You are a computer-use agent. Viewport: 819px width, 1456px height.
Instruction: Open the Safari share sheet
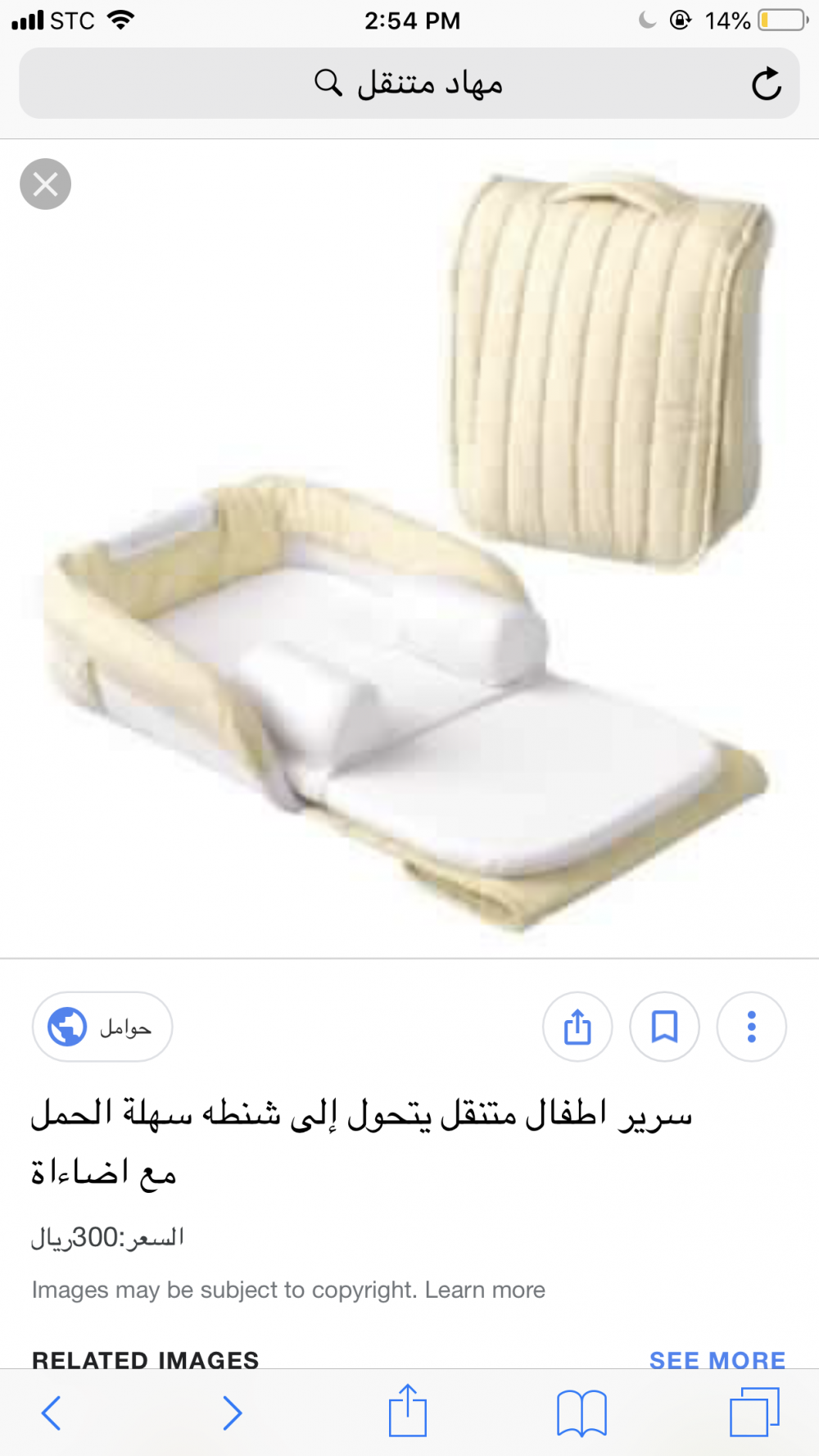point(408,1411)
